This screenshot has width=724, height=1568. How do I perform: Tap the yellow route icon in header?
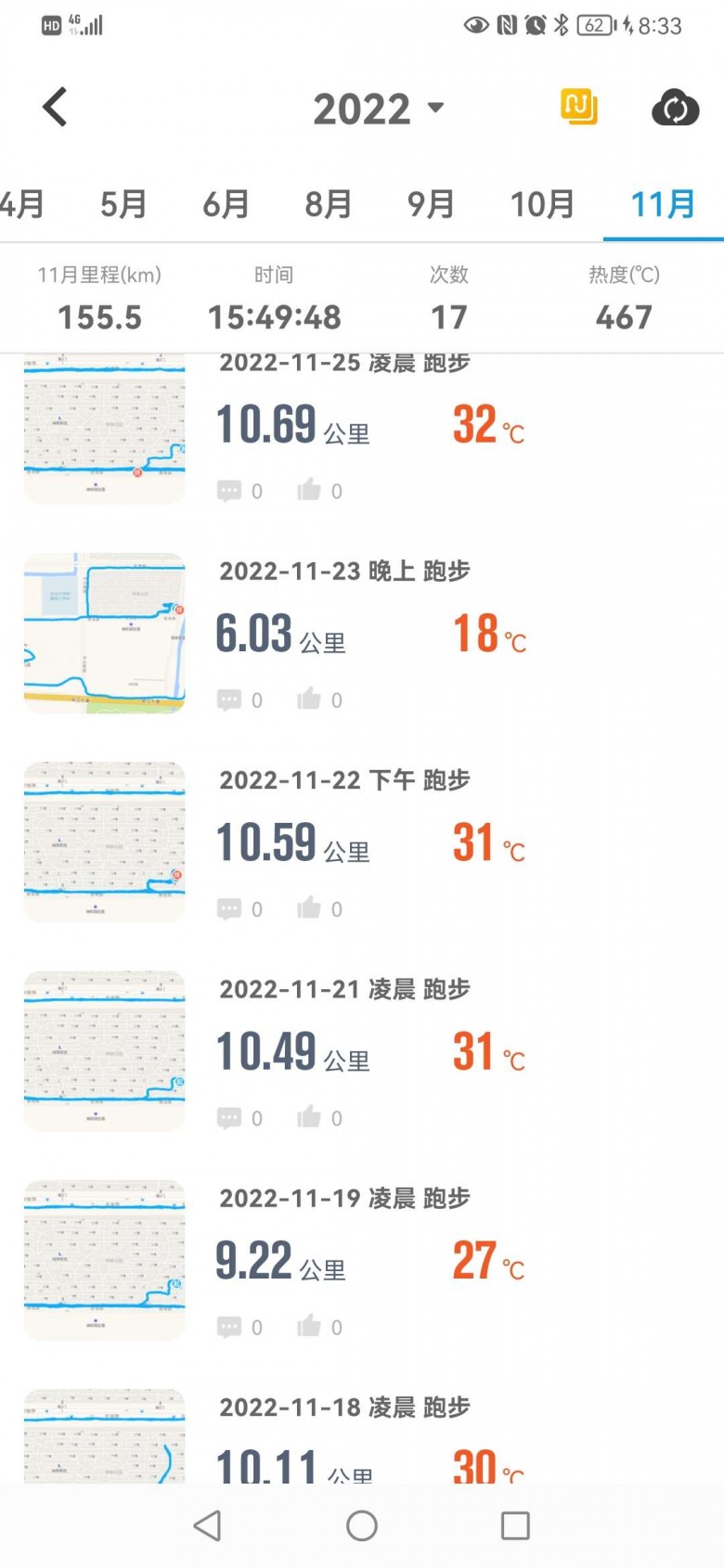(x=578, y=108)
